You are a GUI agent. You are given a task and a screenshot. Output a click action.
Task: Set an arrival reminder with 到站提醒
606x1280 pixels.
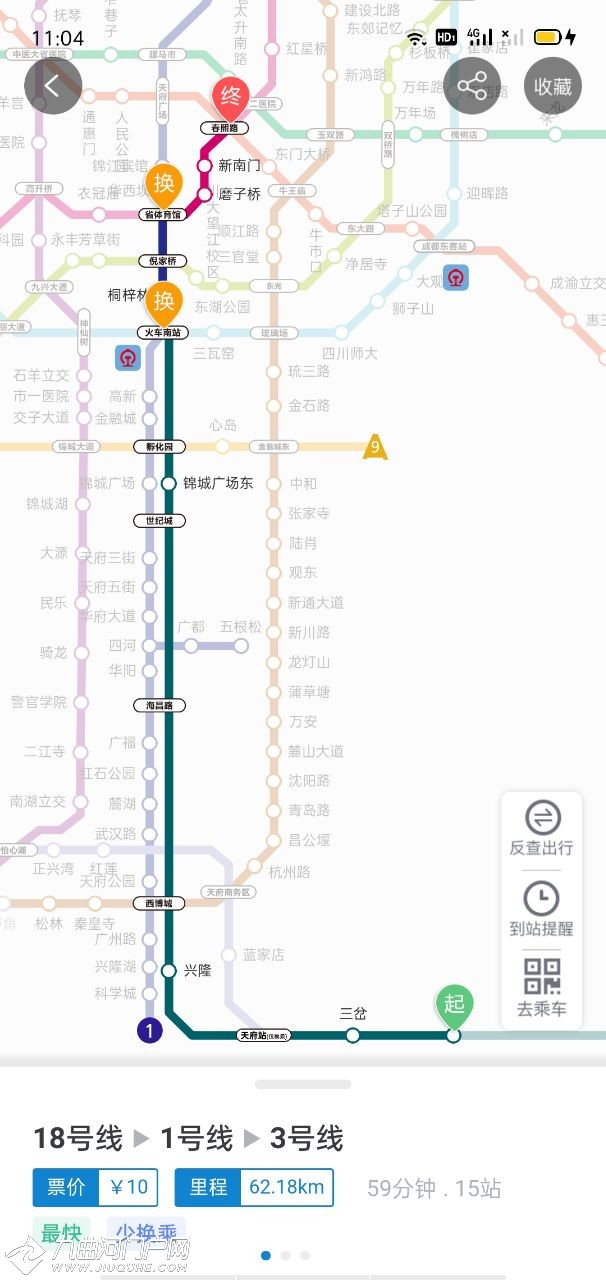(541, 909)
